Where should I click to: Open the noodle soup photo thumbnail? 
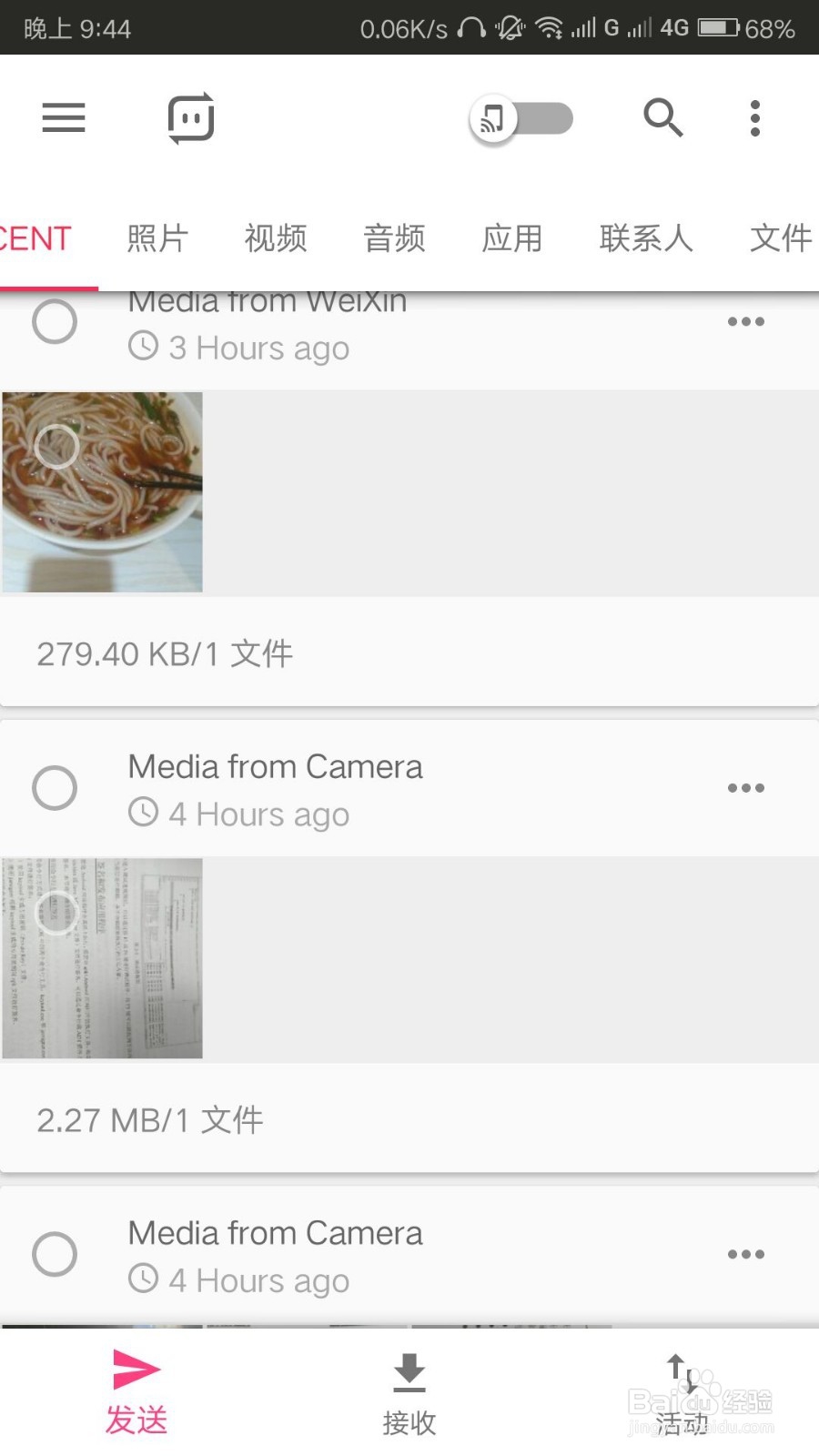[x=102, y=492]
